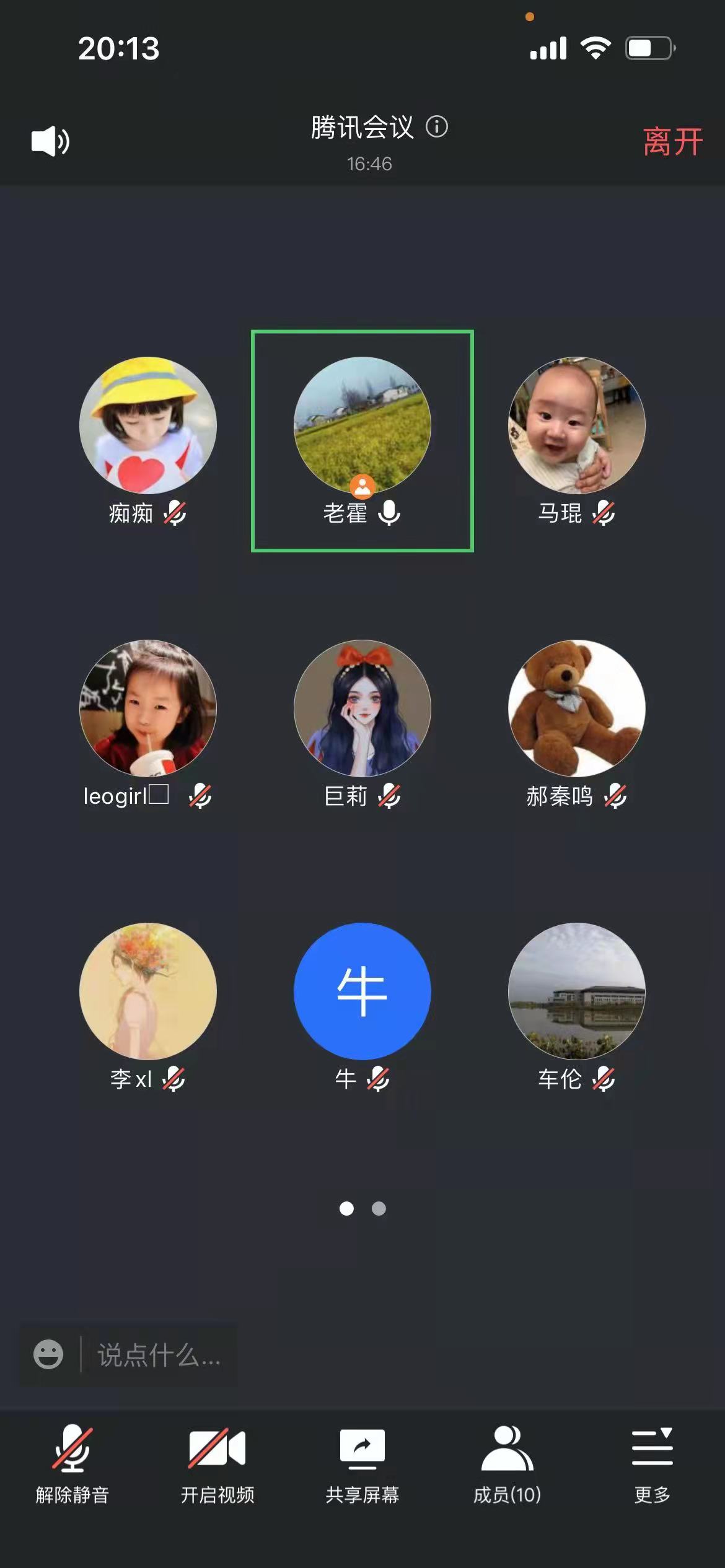Tap 离开 to leave the meeting

[x=673, y=142]
